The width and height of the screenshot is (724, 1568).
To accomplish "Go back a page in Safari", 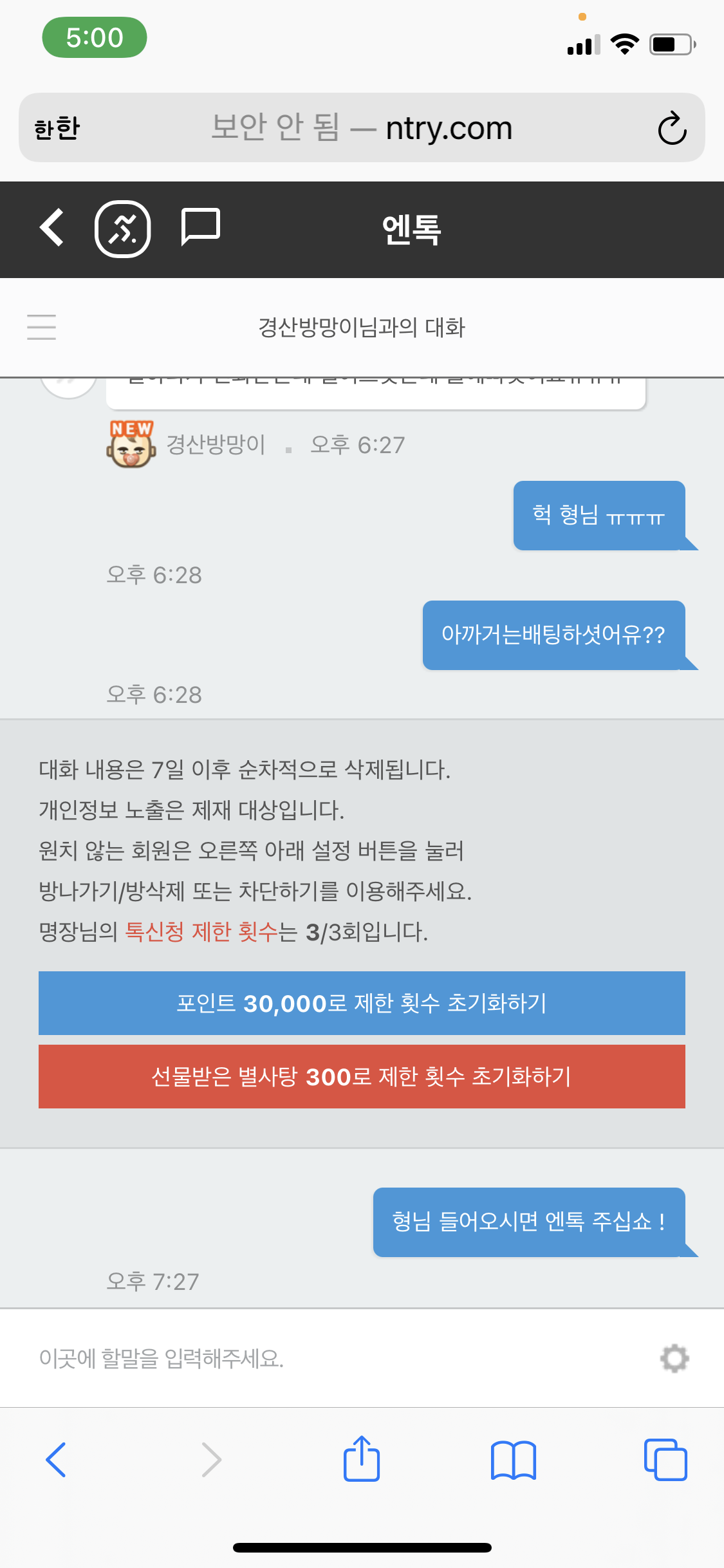I will [x=57, y=1459].
